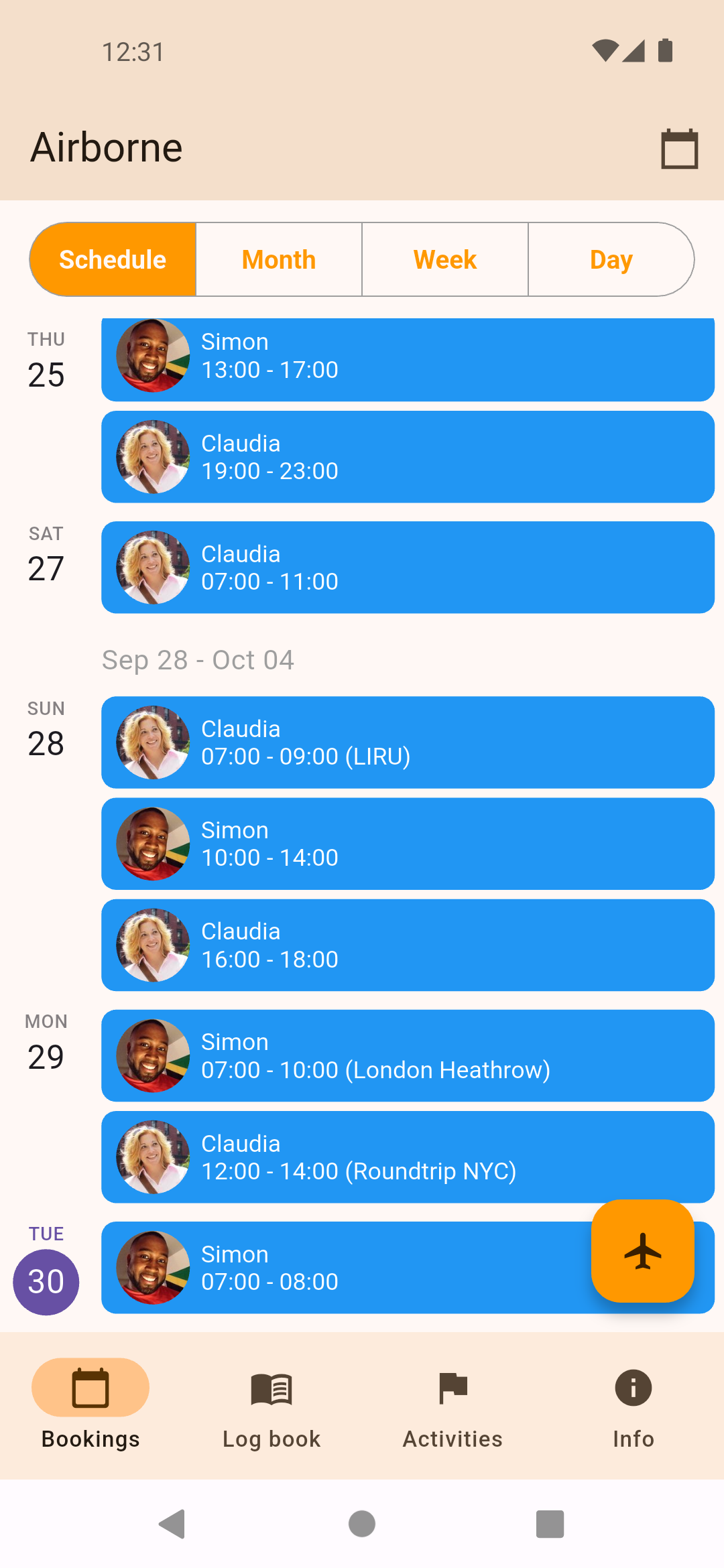This screenshot has height=1568, width=724.
Task: Select the Schedule view segment
Action: [113, 260]
